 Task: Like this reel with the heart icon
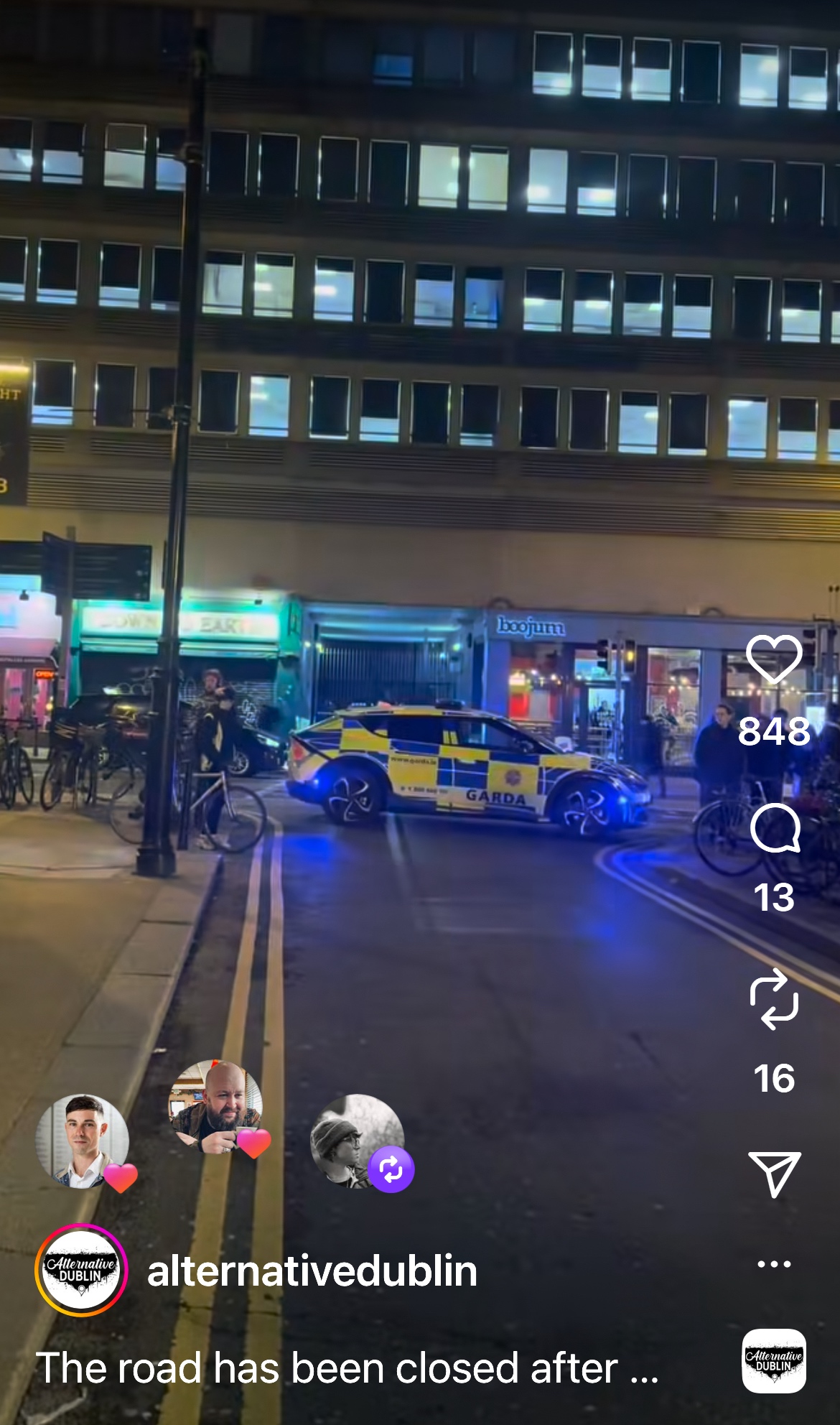pyautogui.click(x=773, y=659)
